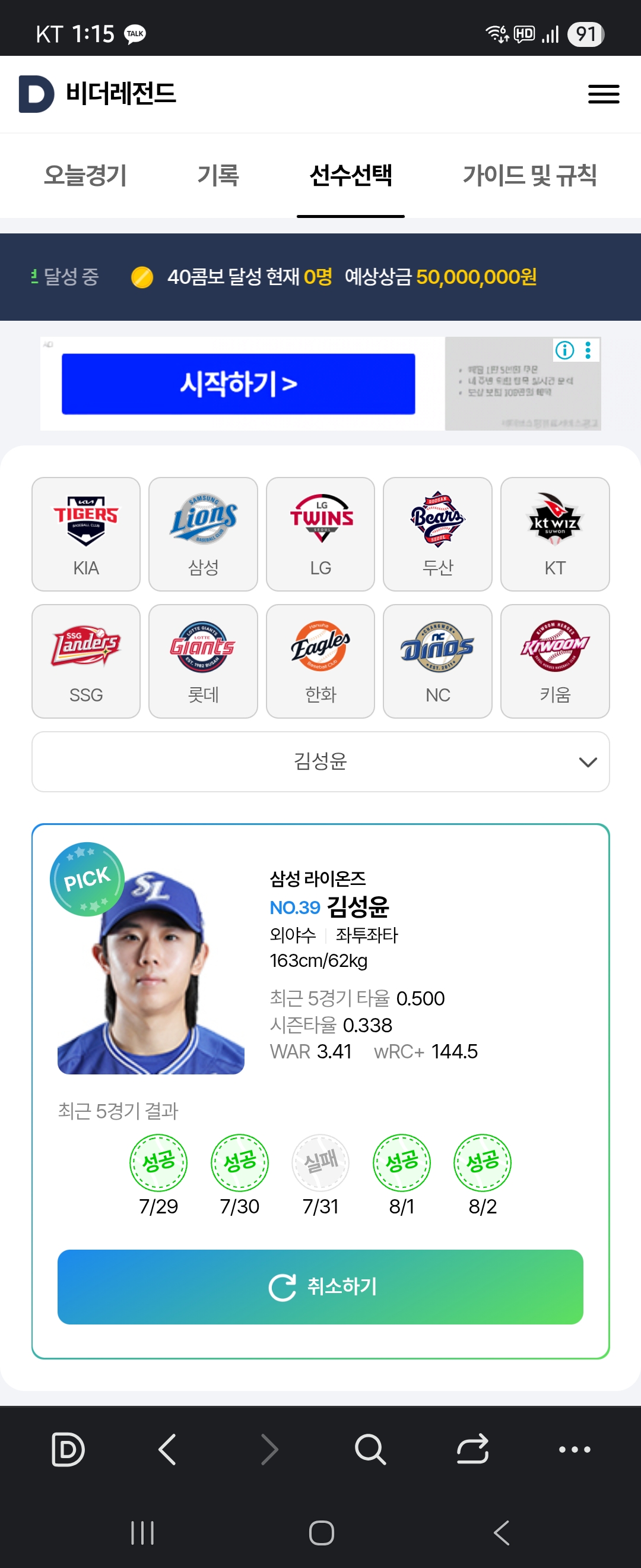The height and width of the screenshot is (1568, 641).
Task: Open the 가이드 및 규칙 tab
Action: (x=529, y=176)
